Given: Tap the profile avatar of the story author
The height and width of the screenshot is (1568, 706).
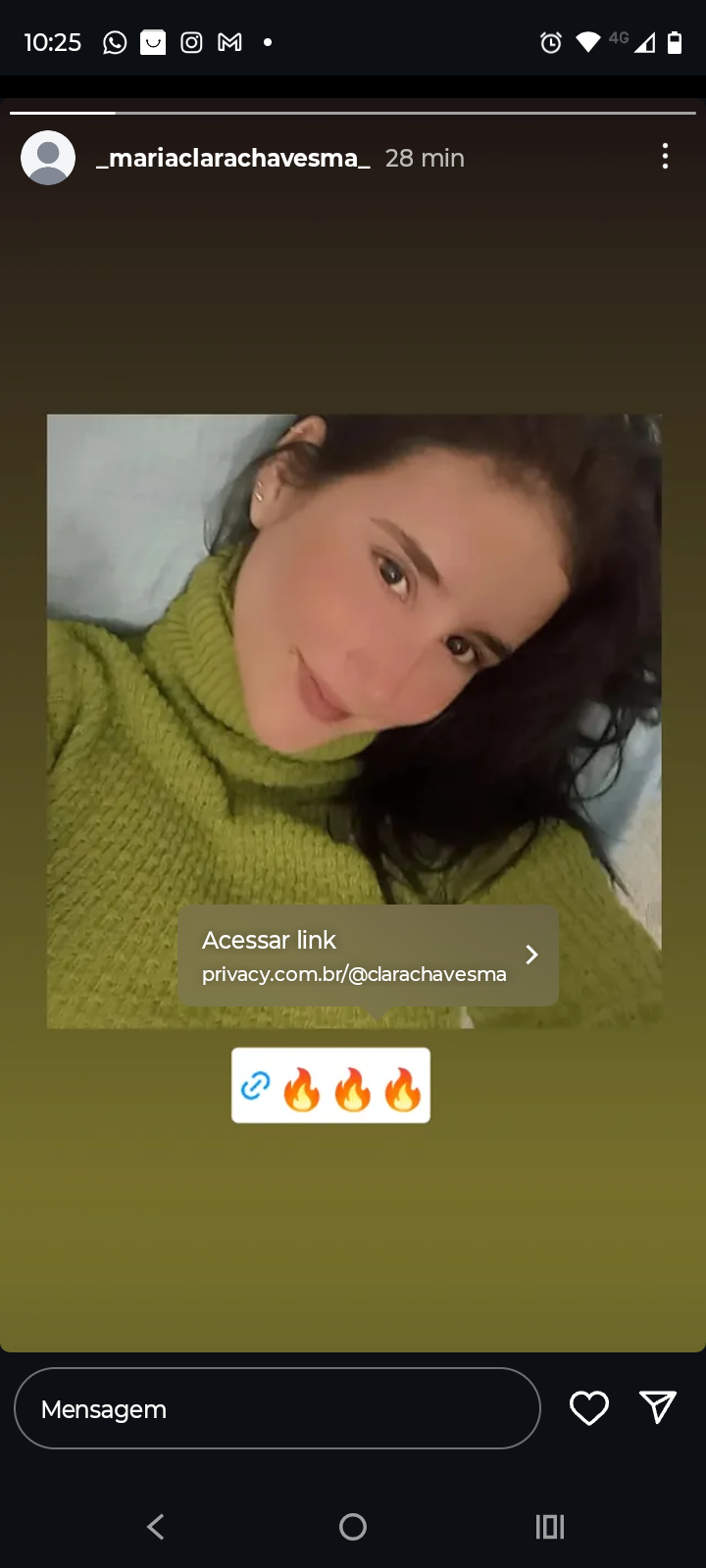Looking at the screenshot, I should pyautogui.click(x=48, y=158).
